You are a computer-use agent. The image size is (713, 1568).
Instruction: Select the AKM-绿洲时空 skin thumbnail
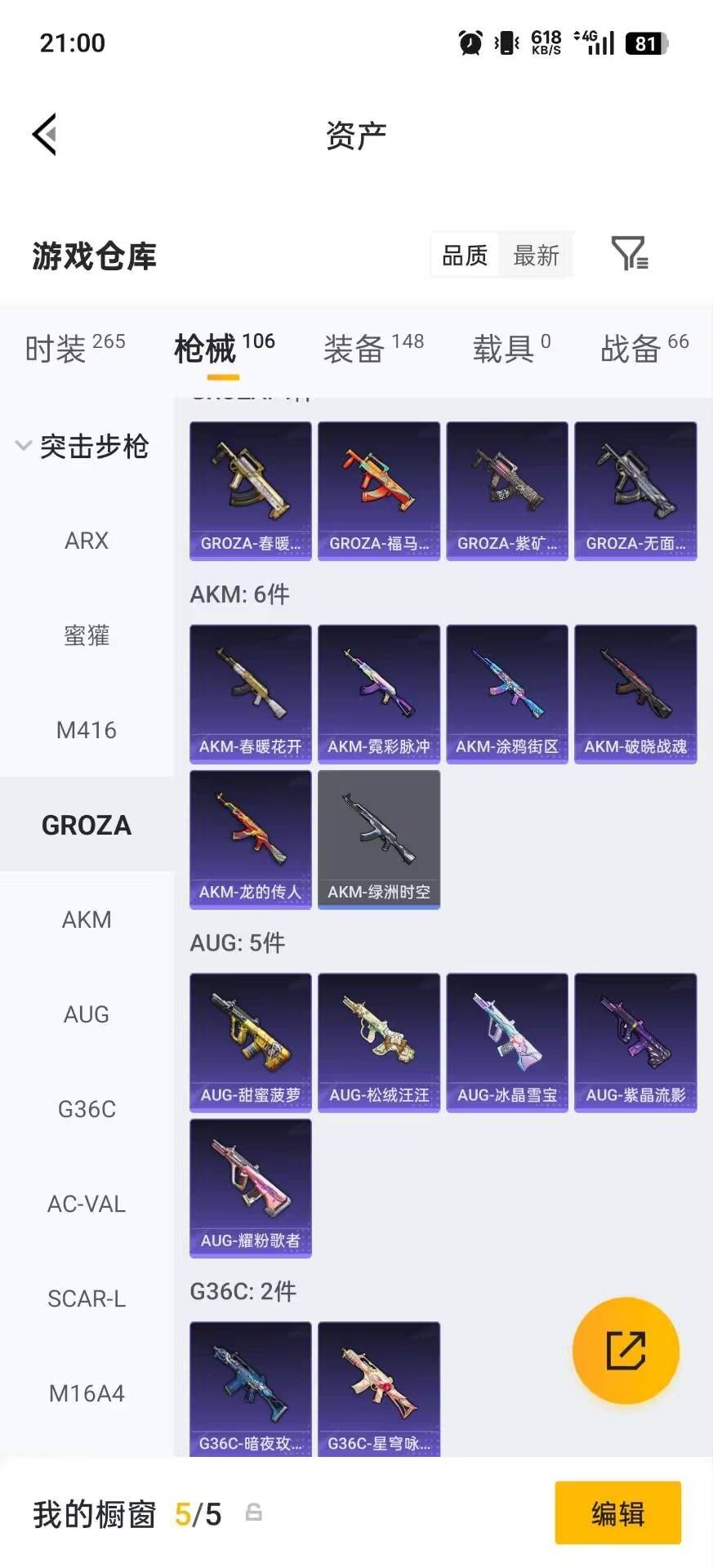point(378,840)
